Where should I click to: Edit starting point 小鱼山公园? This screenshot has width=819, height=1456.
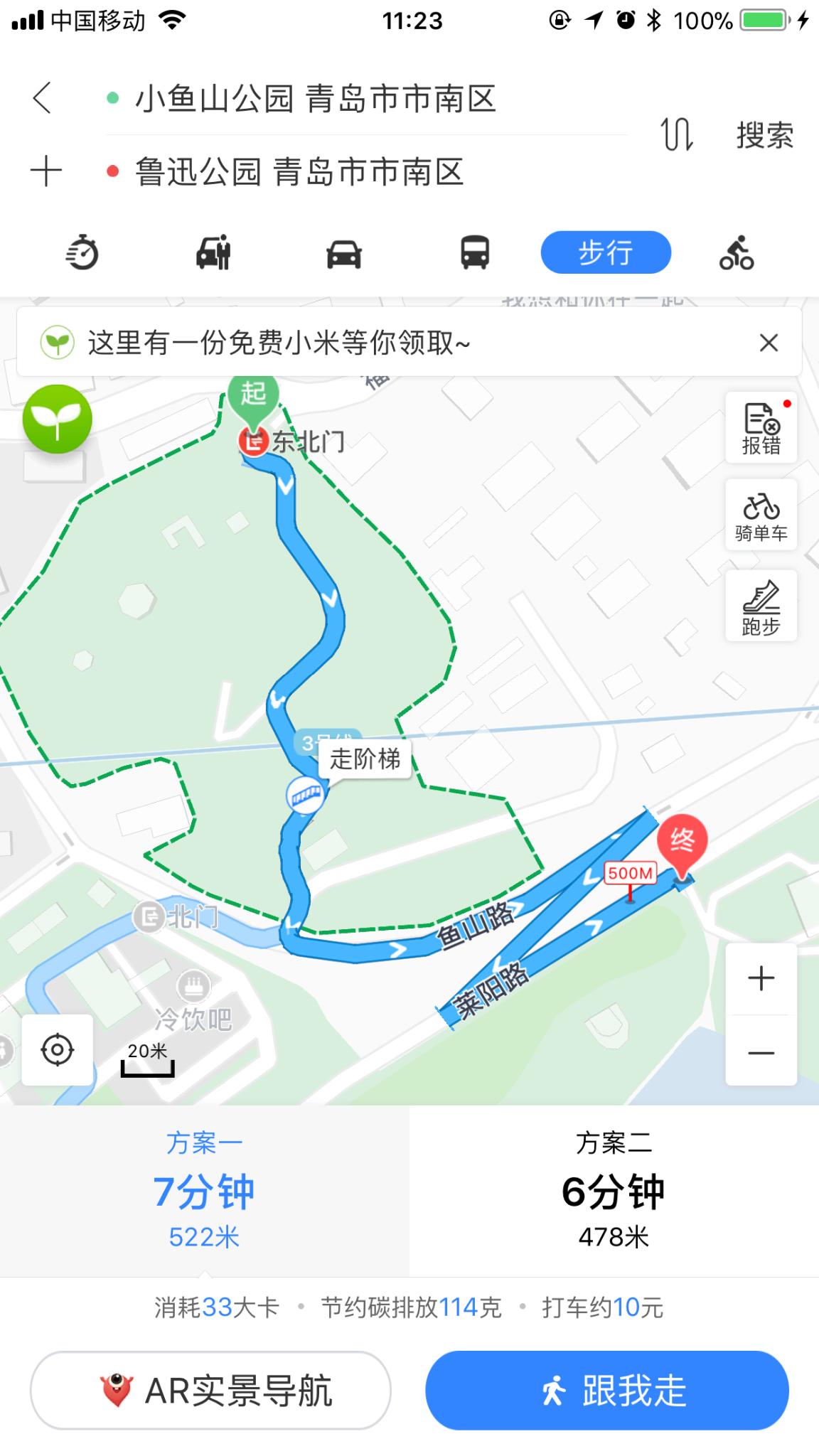(x=315, y=99)
